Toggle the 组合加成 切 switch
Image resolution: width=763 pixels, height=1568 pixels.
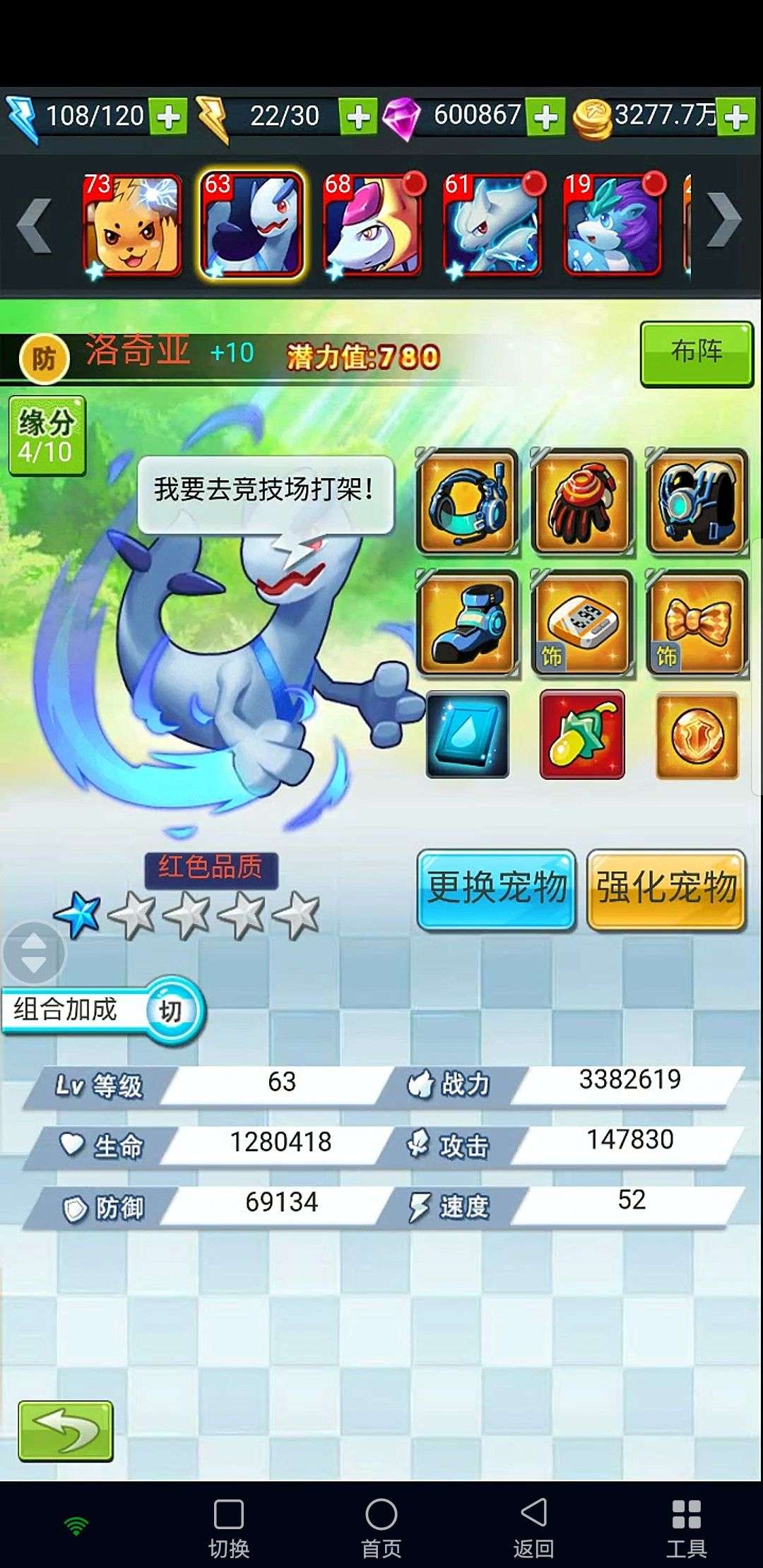(170, 1010)
